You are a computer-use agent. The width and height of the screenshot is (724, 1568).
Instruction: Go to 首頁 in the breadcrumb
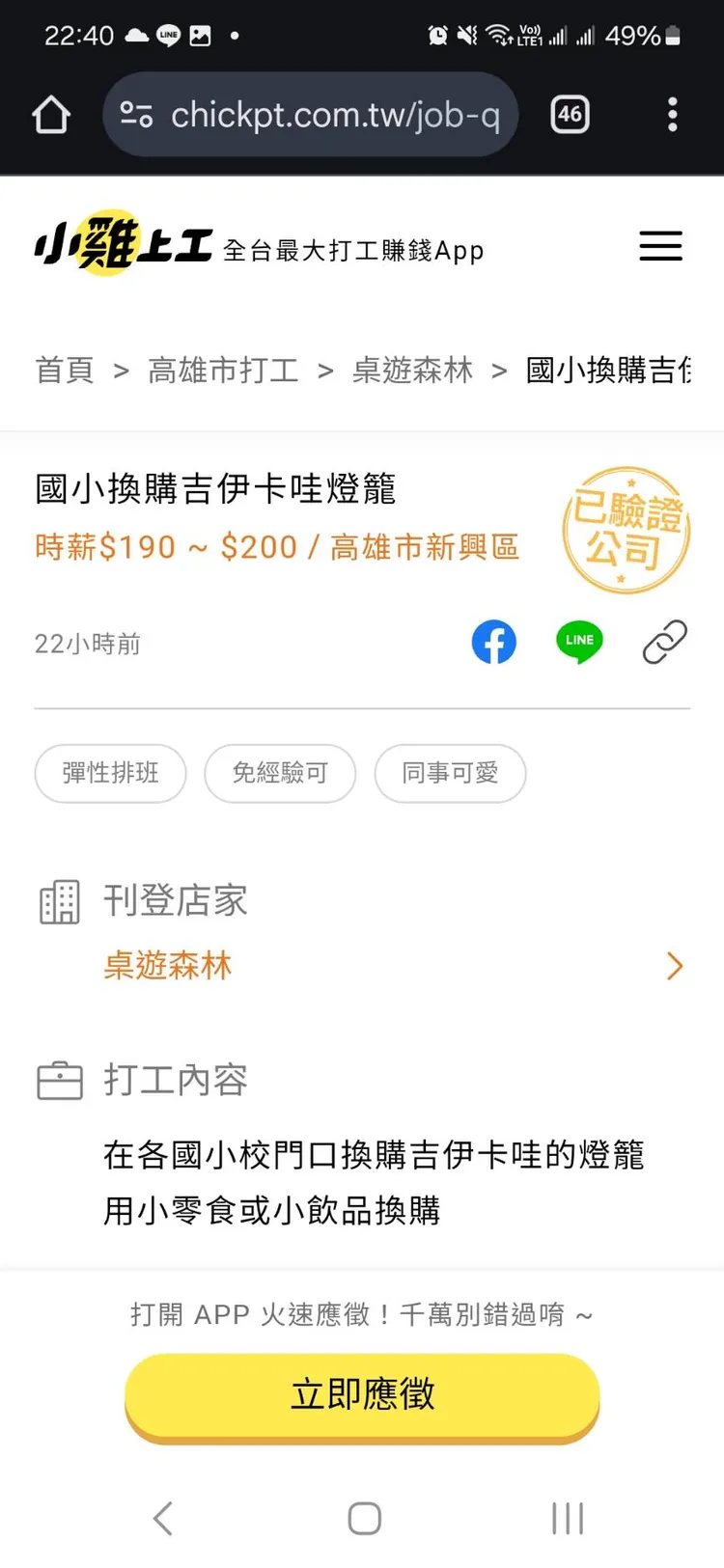(63, 371)
